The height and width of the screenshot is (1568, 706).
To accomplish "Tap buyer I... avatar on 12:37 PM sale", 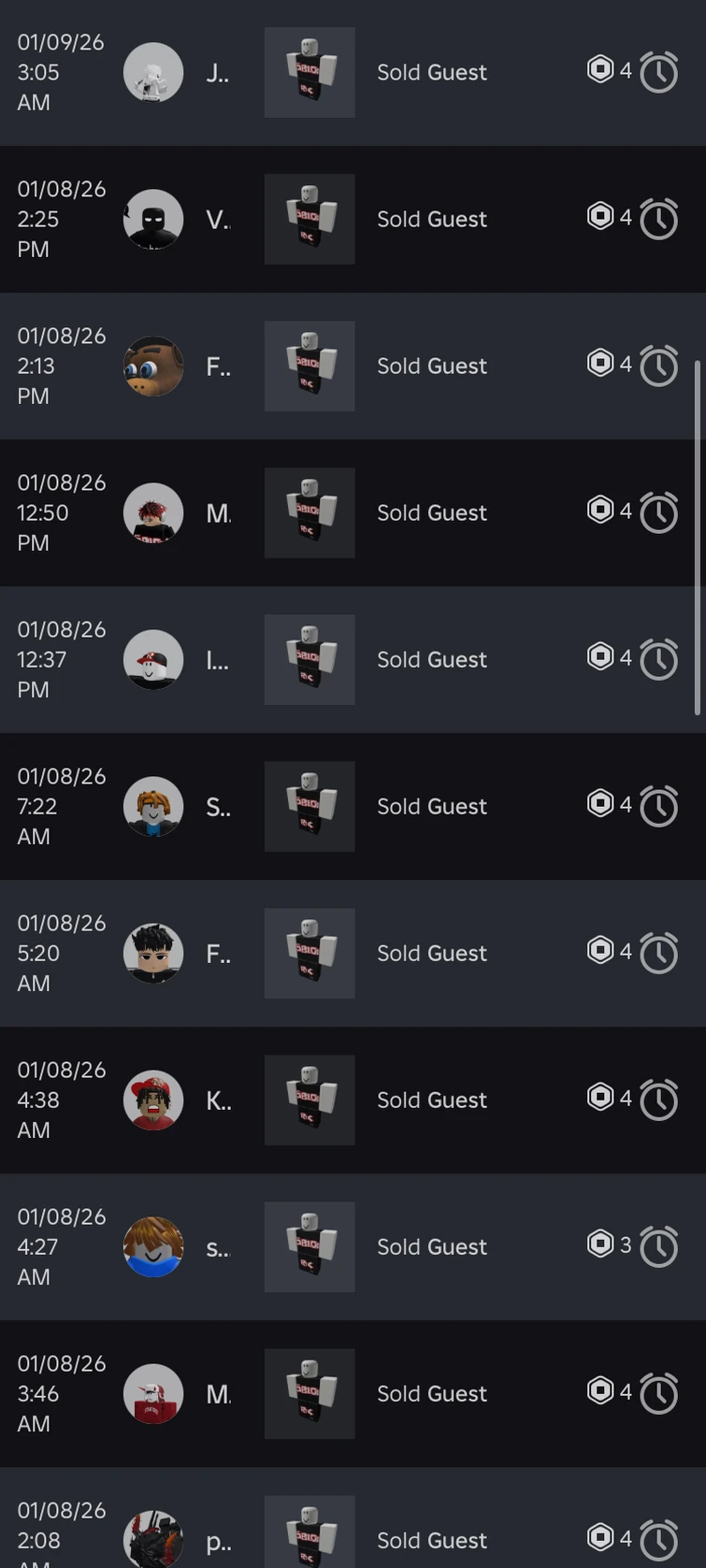I will coord(153,659).
